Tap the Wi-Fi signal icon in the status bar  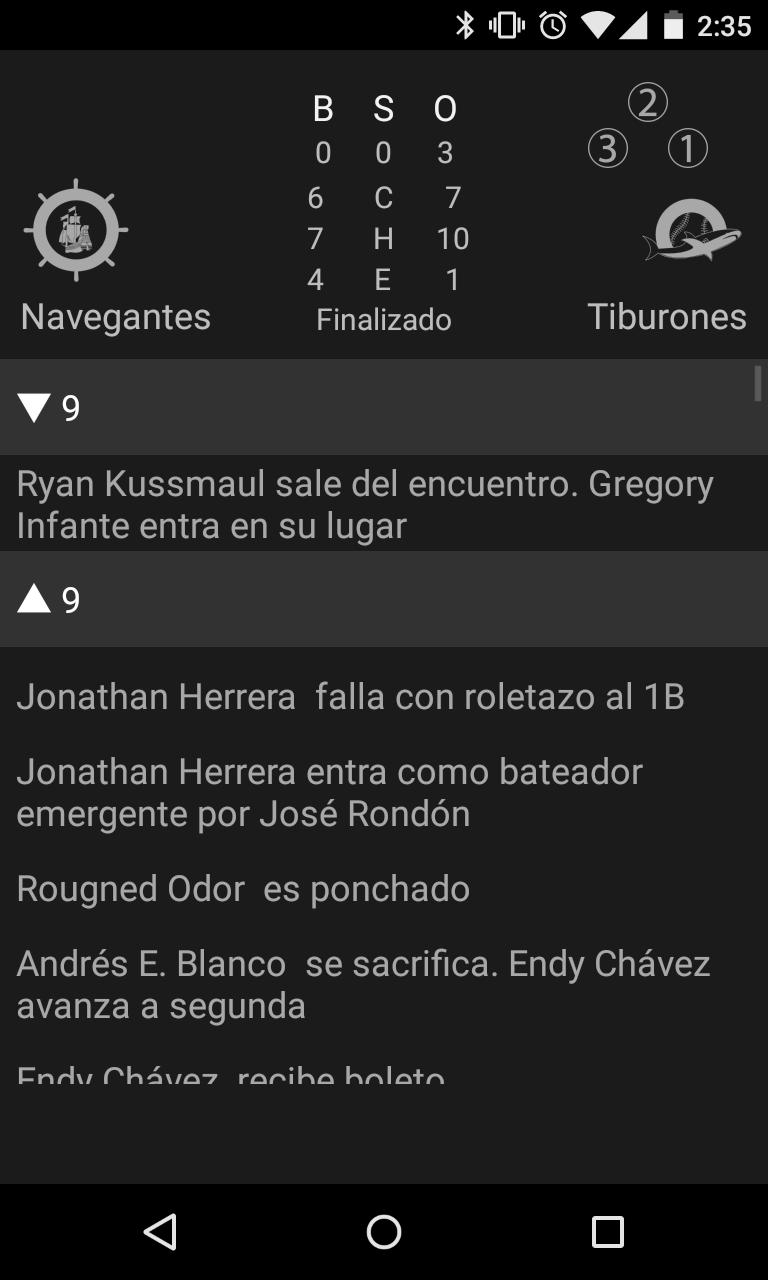click(x=596, y=25)
